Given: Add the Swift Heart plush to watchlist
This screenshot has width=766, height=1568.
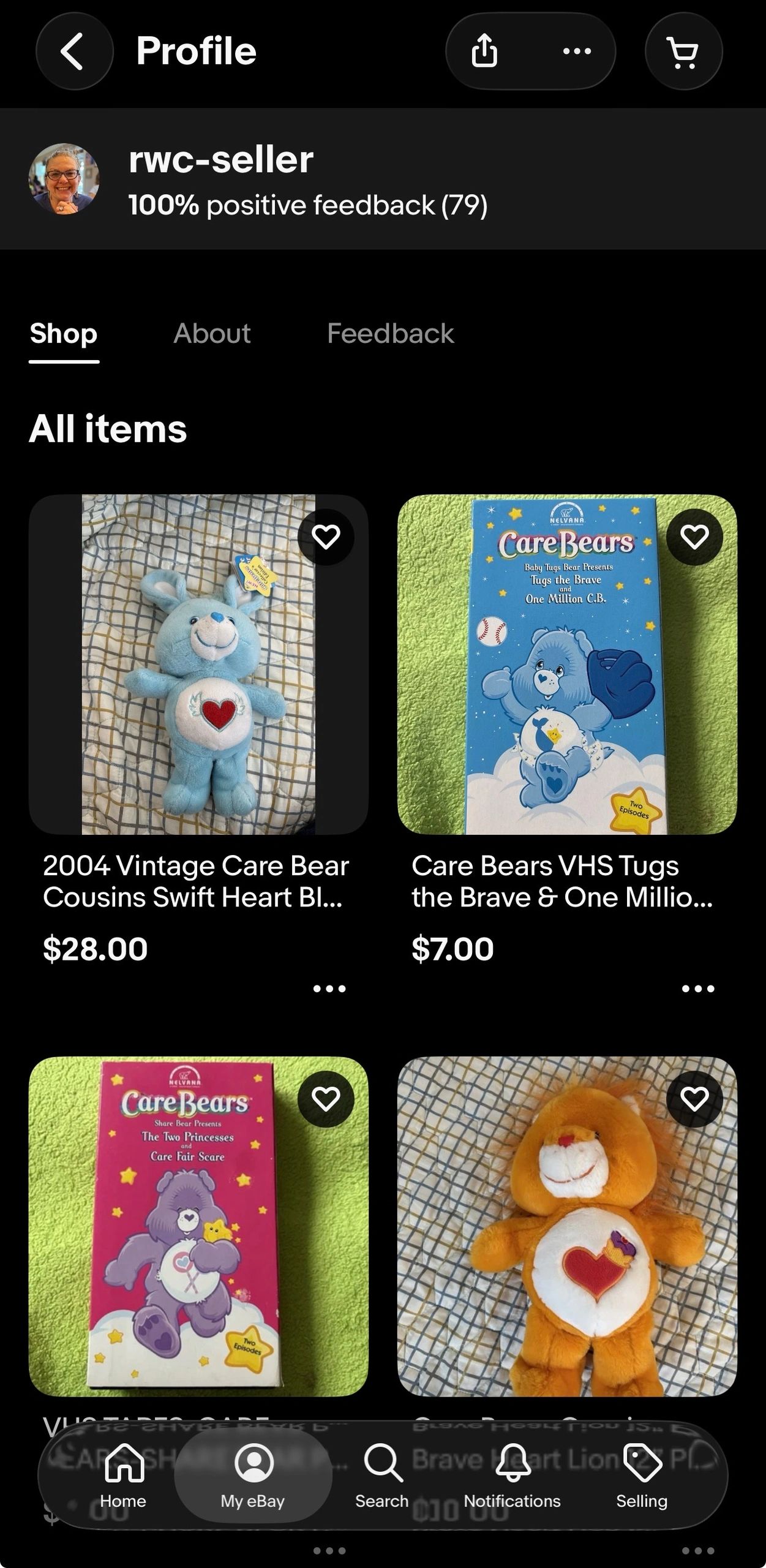Looking at the screenshot, I should pyautogui.click(x=326, y=537).
